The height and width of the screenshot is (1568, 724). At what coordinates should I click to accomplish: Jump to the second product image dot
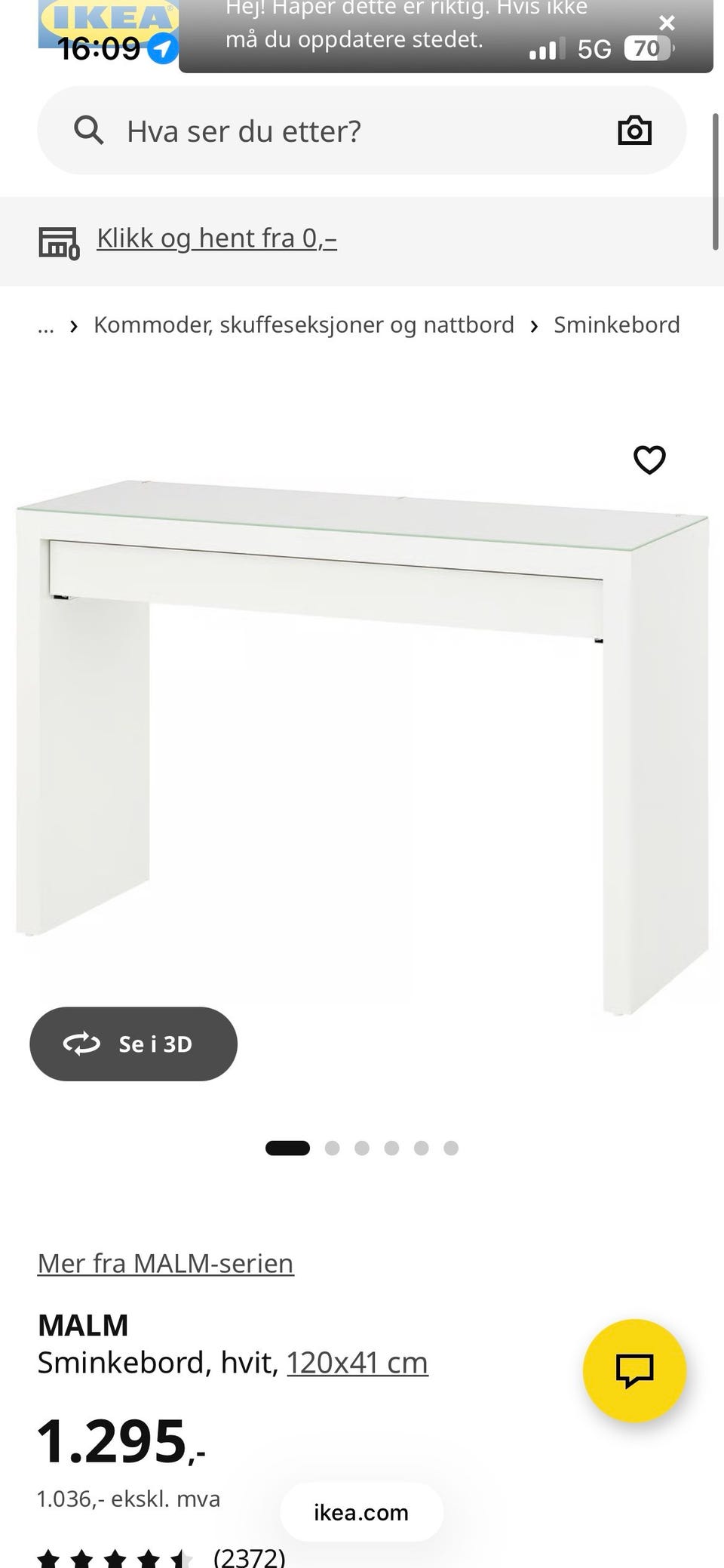(332, 1148)
